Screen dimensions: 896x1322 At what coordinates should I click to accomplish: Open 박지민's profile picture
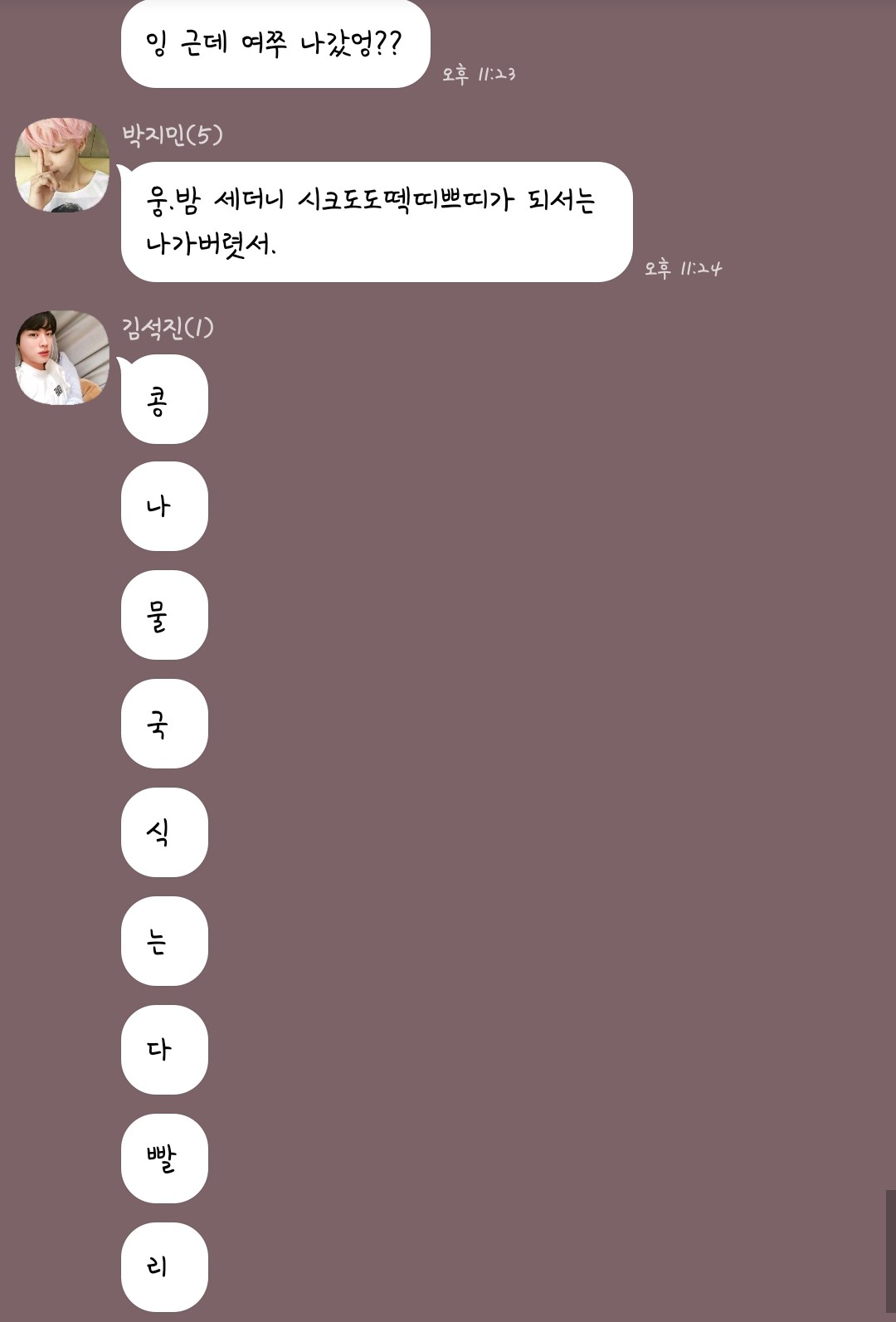point(62,164)
